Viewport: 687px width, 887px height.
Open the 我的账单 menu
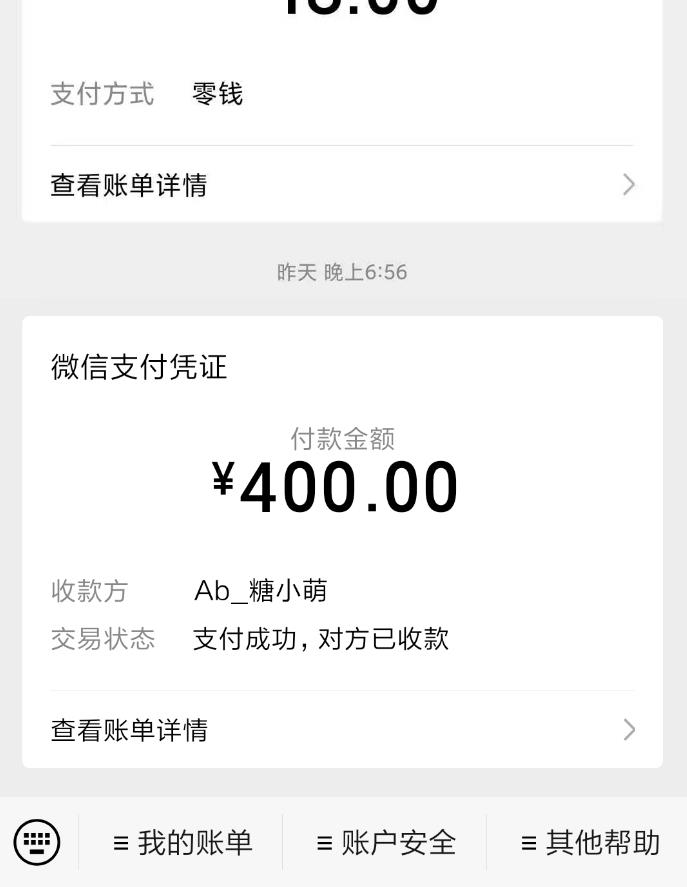pyautogui.click(x=182, y=843)
